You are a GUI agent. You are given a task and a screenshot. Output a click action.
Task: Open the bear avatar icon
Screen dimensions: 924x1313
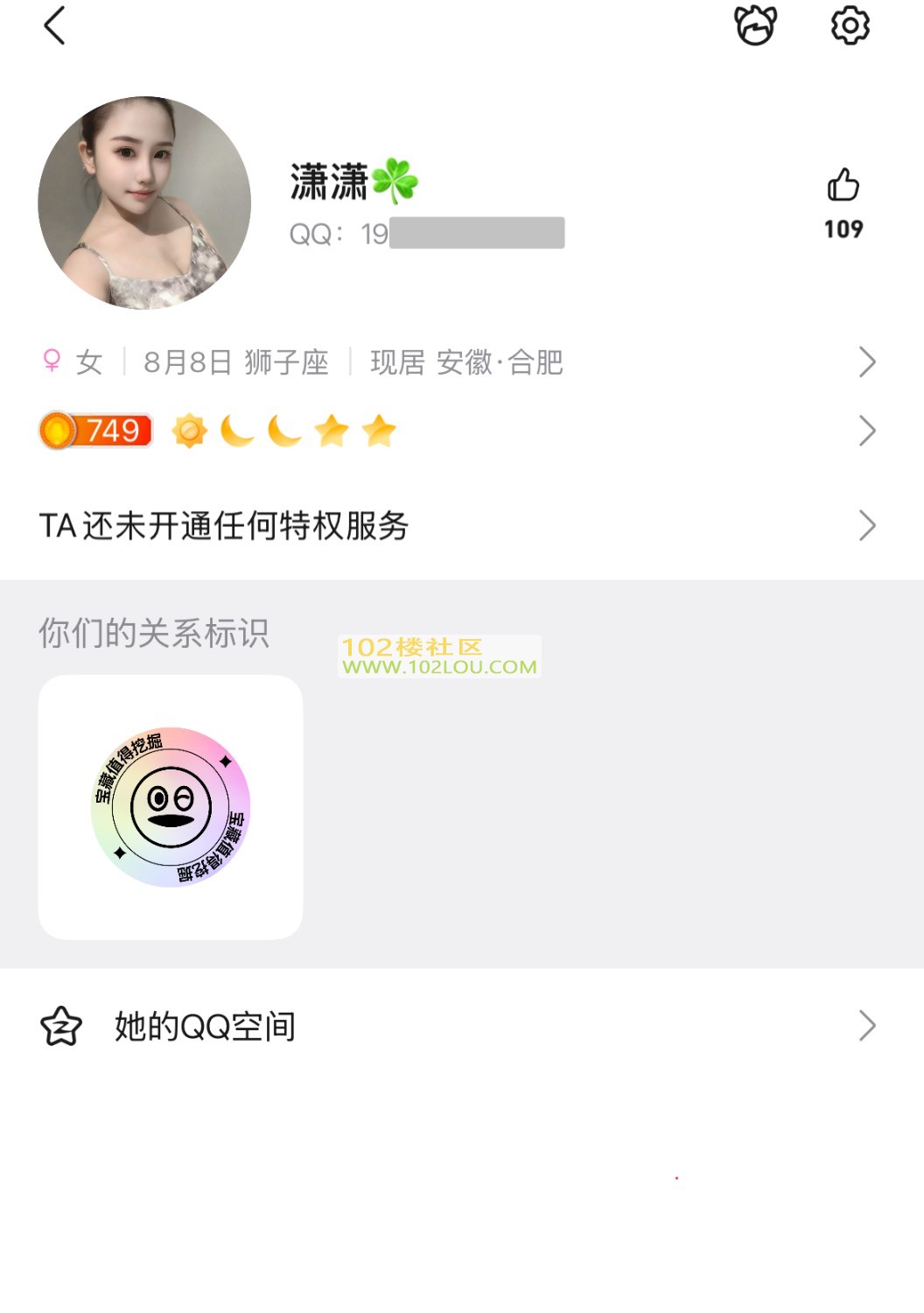coord(755,25)
